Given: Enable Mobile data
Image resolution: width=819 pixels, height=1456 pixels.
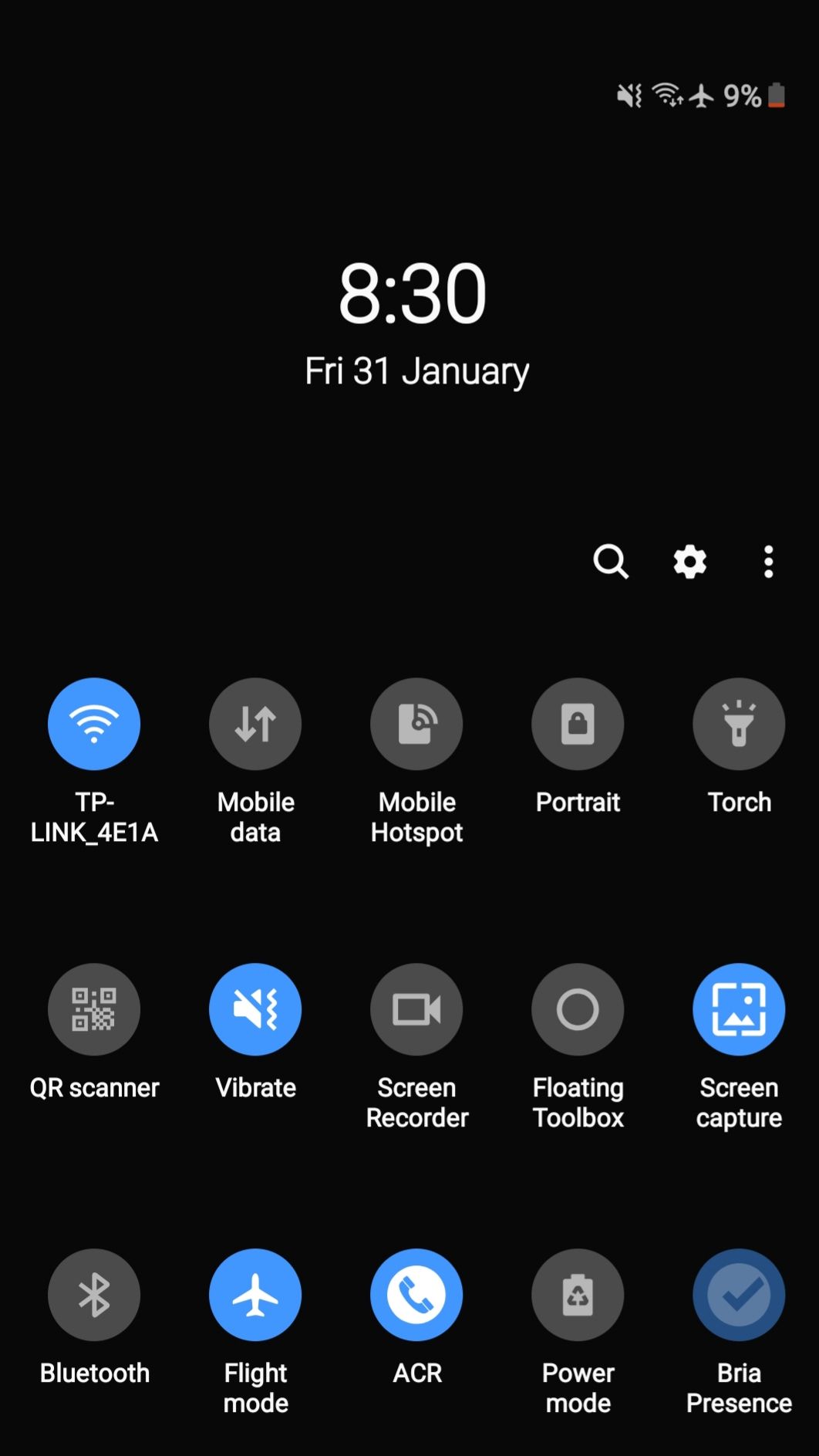Looking at the screenshot, I should coord(255,724).
